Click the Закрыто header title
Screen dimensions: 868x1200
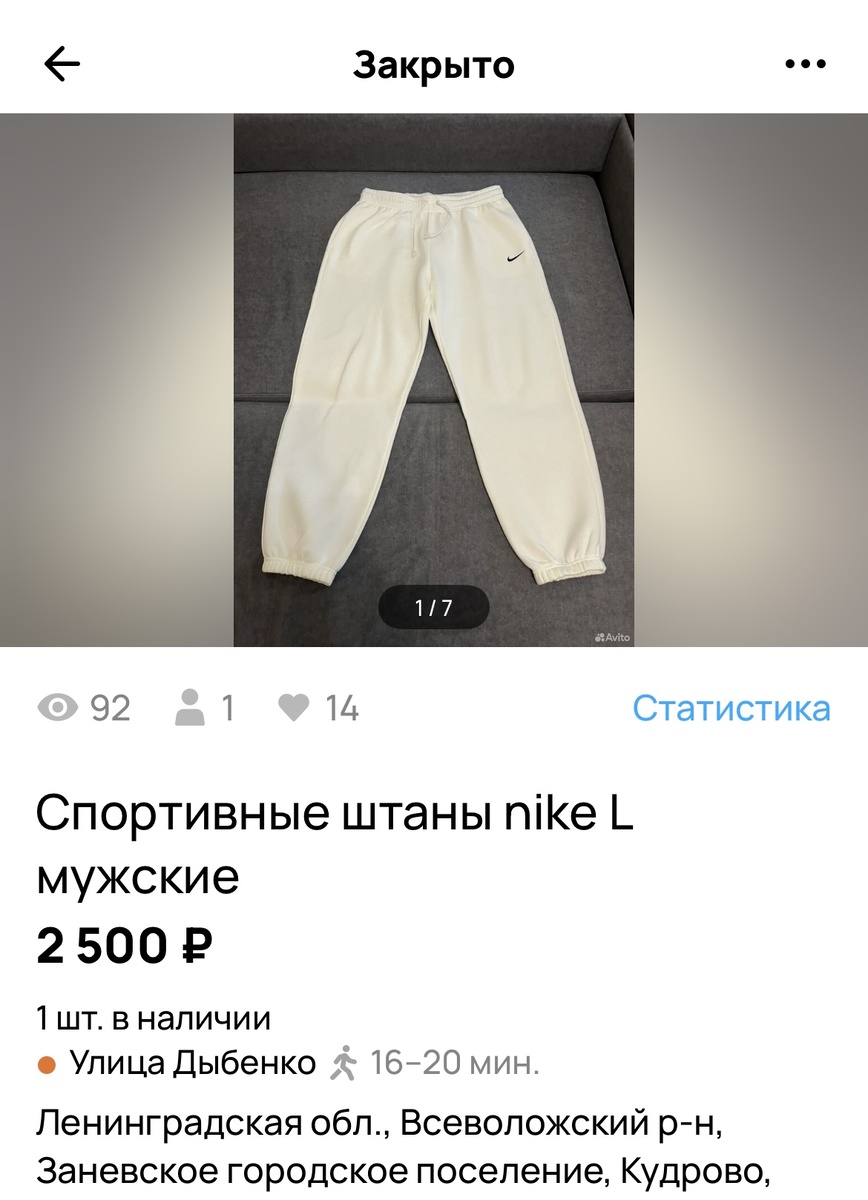(433, 64)
